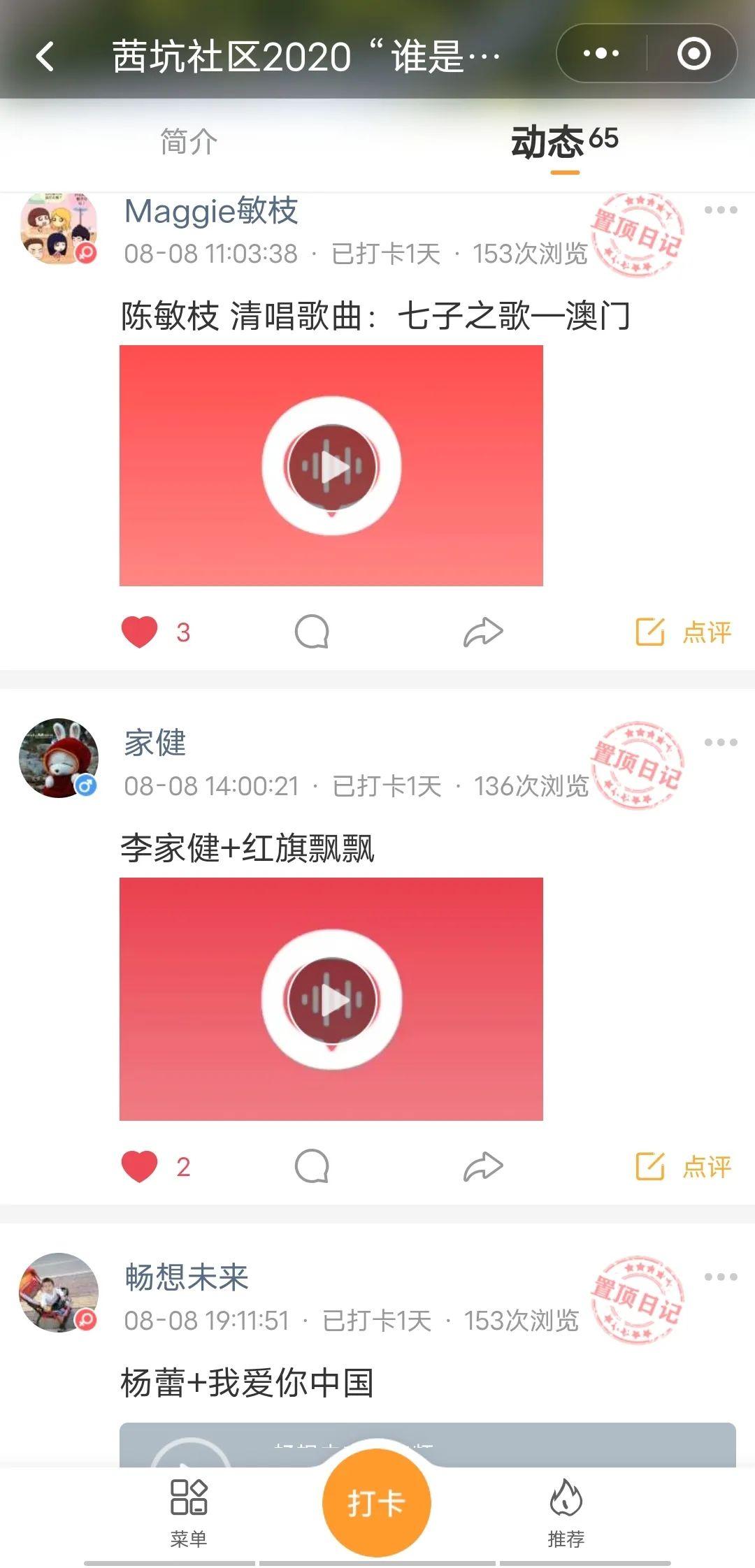Share Maggie敏枝's post
This screenshot has width=755, height=1568.
tap(483, 632)
